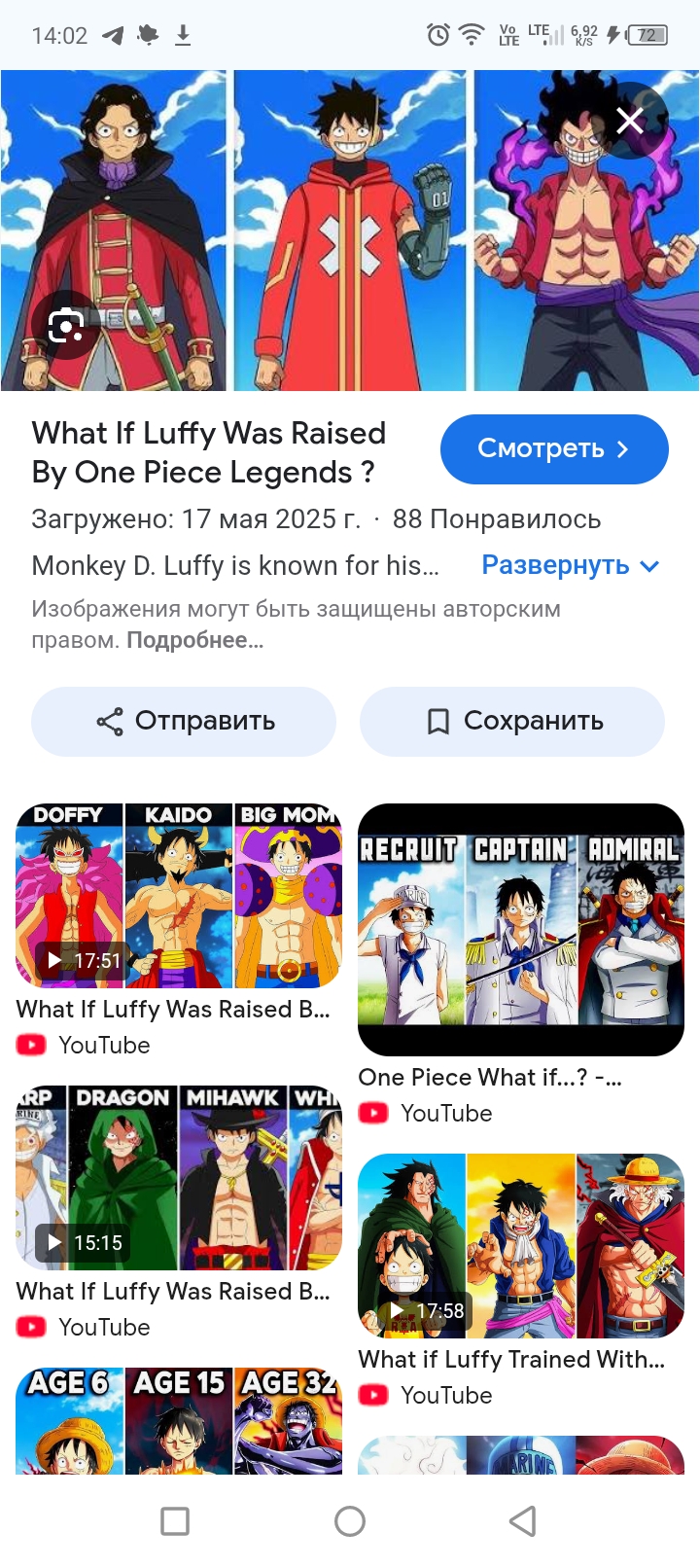
Task: Expand the description with Развернуть
Action: pos(571,565)
